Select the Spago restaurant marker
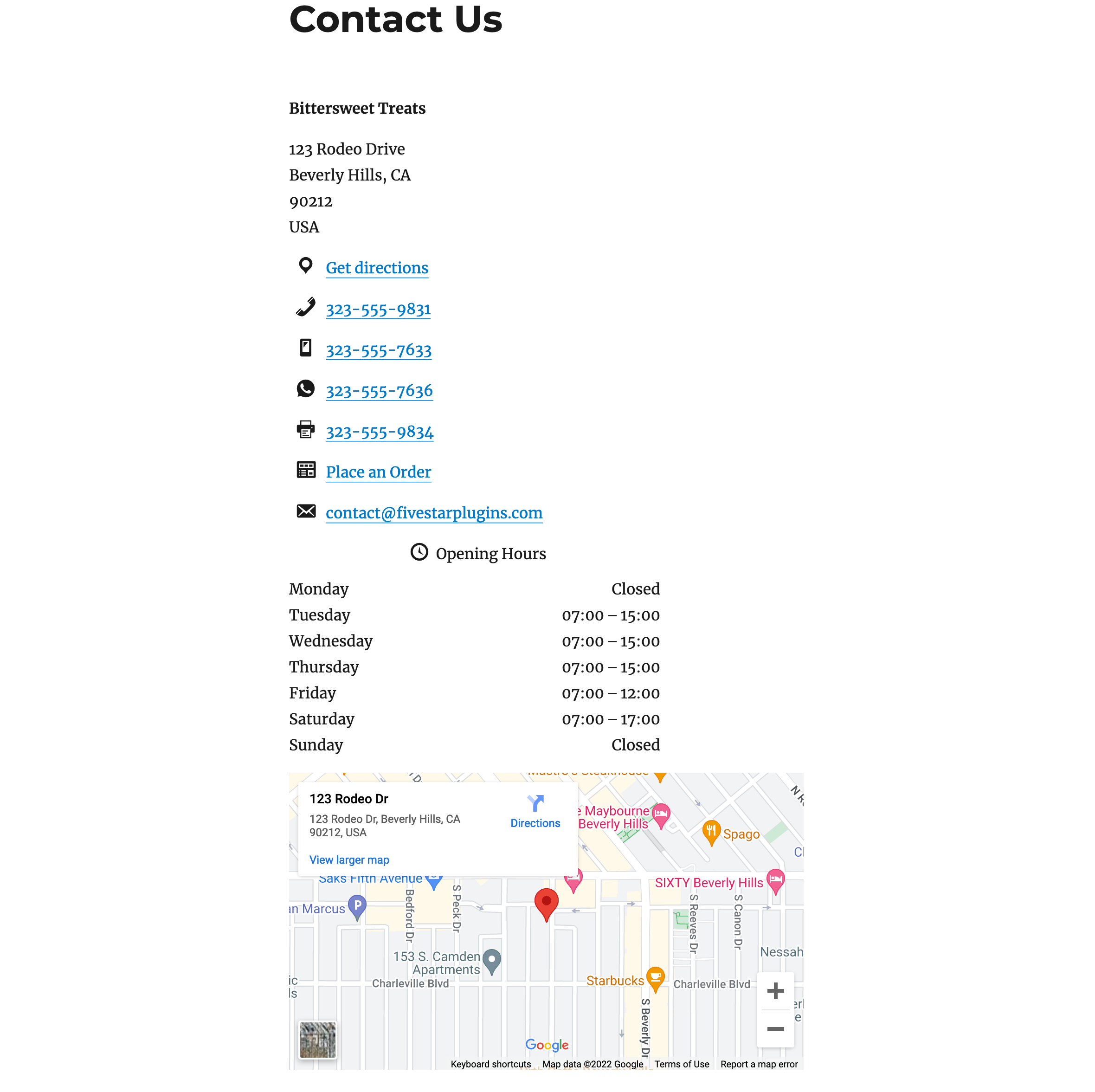Screen dimensions: 1095x1092 [x=711, y=831]
